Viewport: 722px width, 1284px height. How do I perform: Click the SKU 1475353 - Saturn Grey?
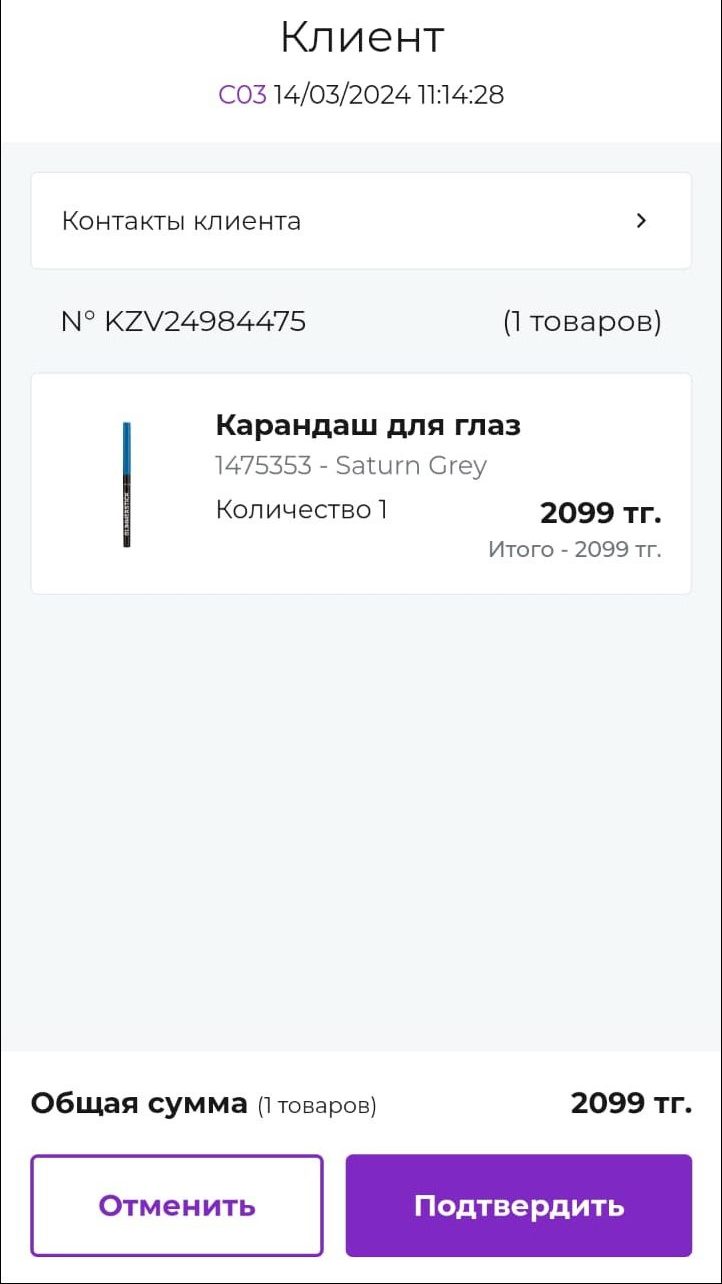350,465
